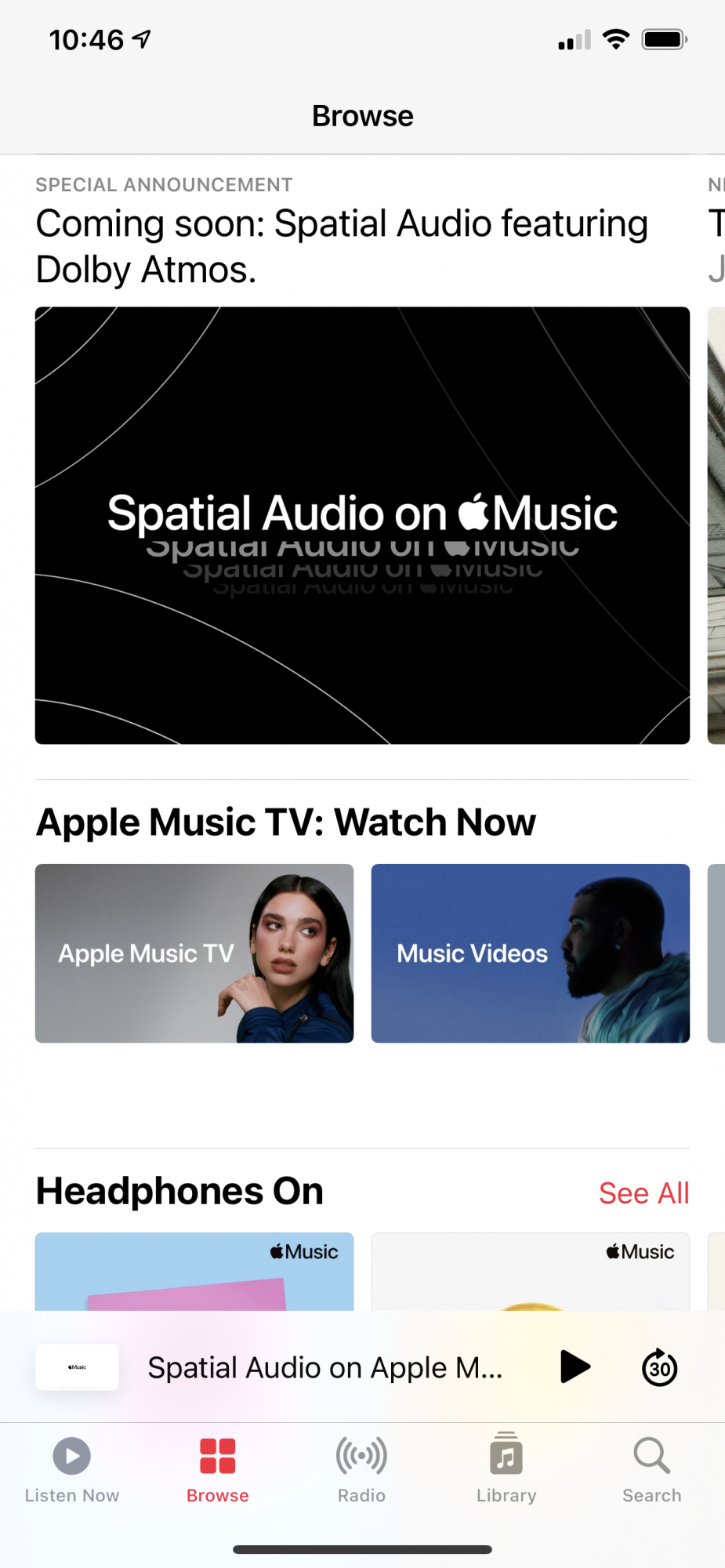Image resolution: width=725 pixels, height=1568 pixels.
Task: Open the blue and pink Headphones On playlist
Action: (x=194, y=1272)
